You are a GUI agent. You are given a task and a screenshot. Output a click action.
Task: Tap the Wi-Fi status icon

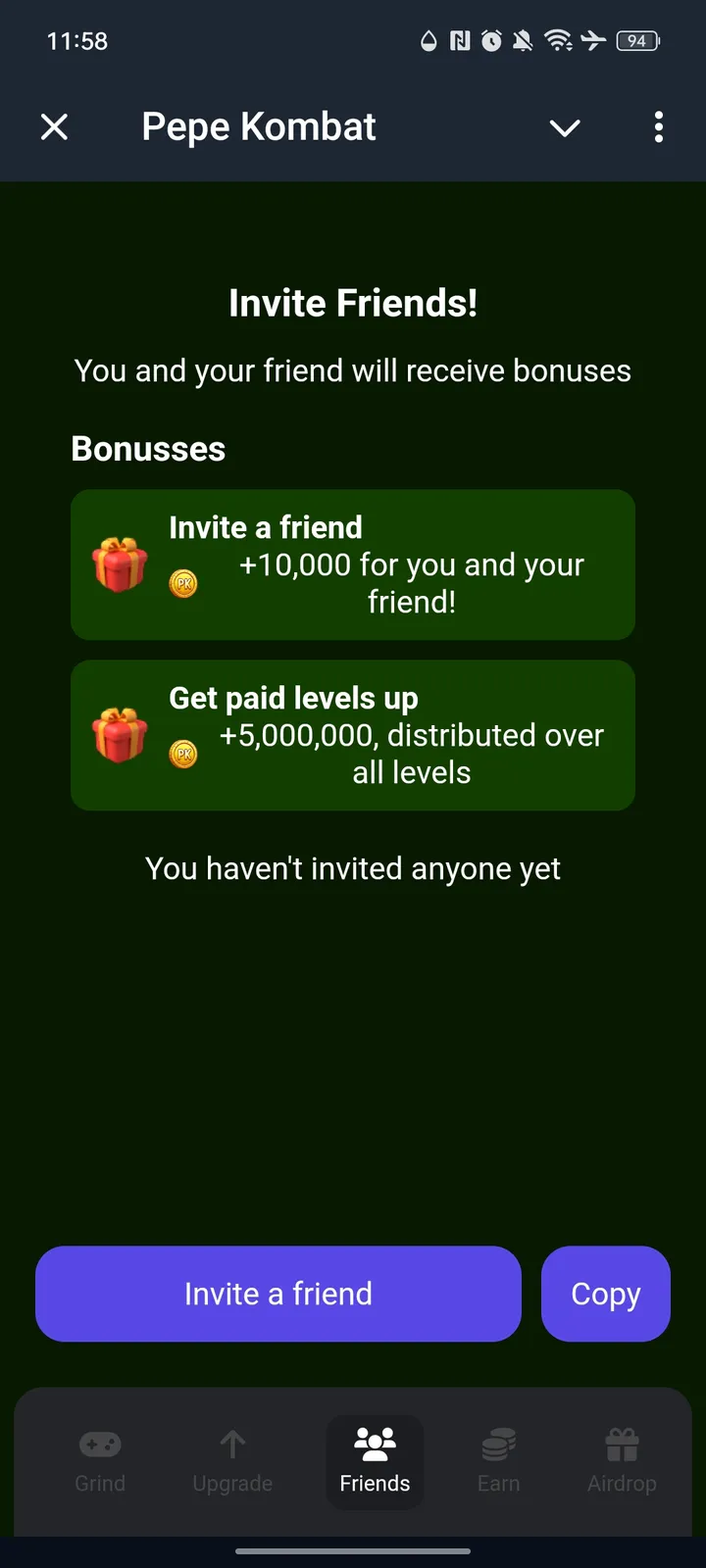pyautogui.click(x=559, y=40)
